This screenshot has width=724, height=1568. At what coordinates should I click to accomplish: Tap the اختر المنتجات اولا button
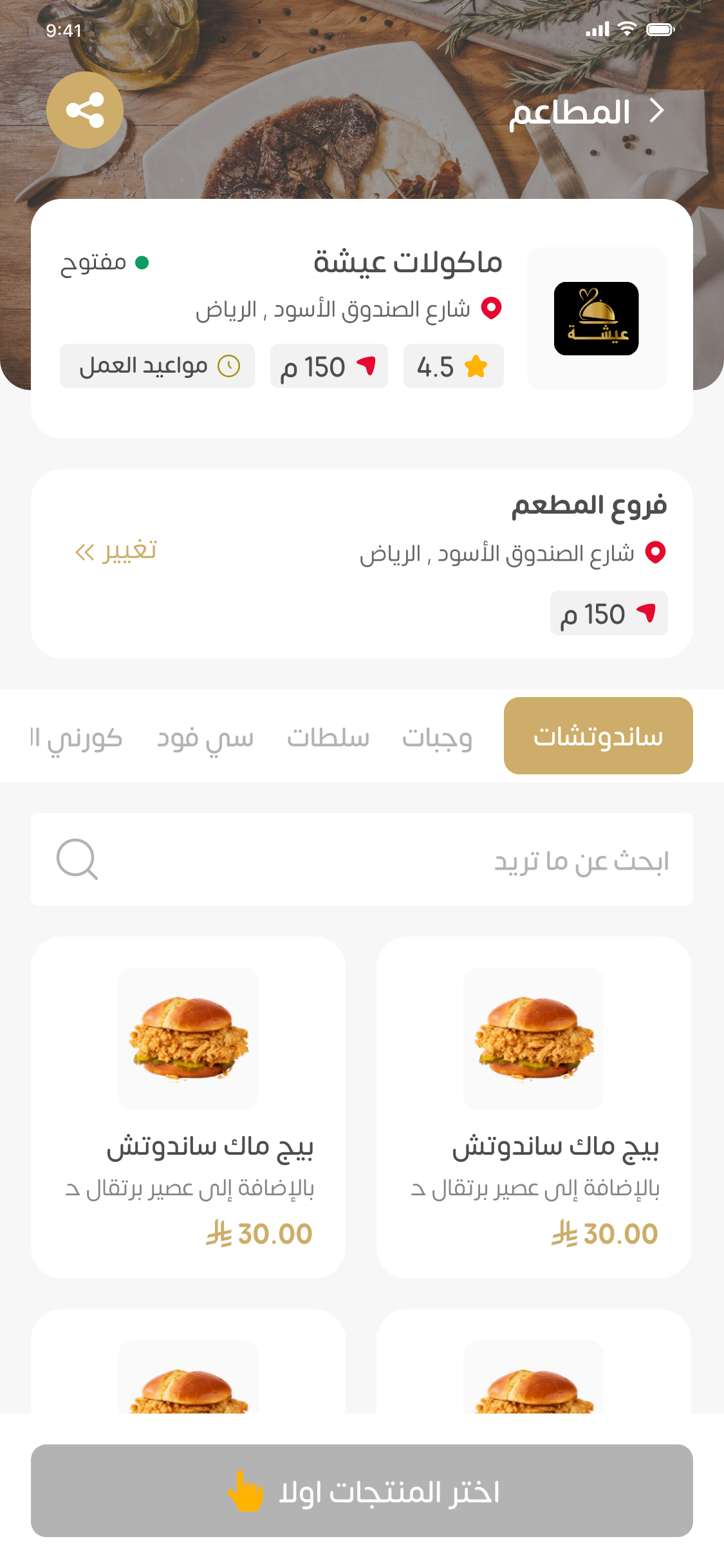coord(362,1491)
